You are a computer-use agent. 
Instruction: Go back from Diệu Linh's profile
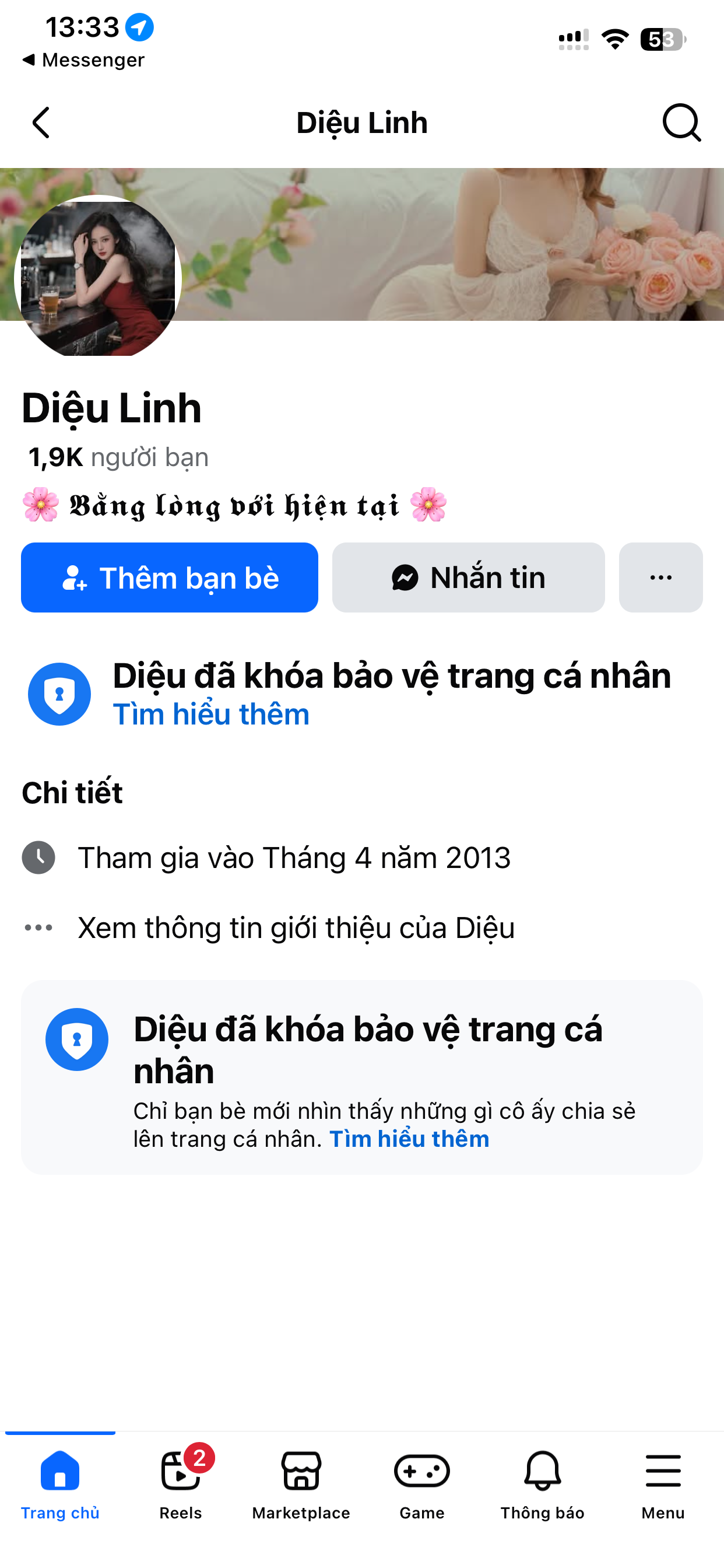(x=41, y=123)
